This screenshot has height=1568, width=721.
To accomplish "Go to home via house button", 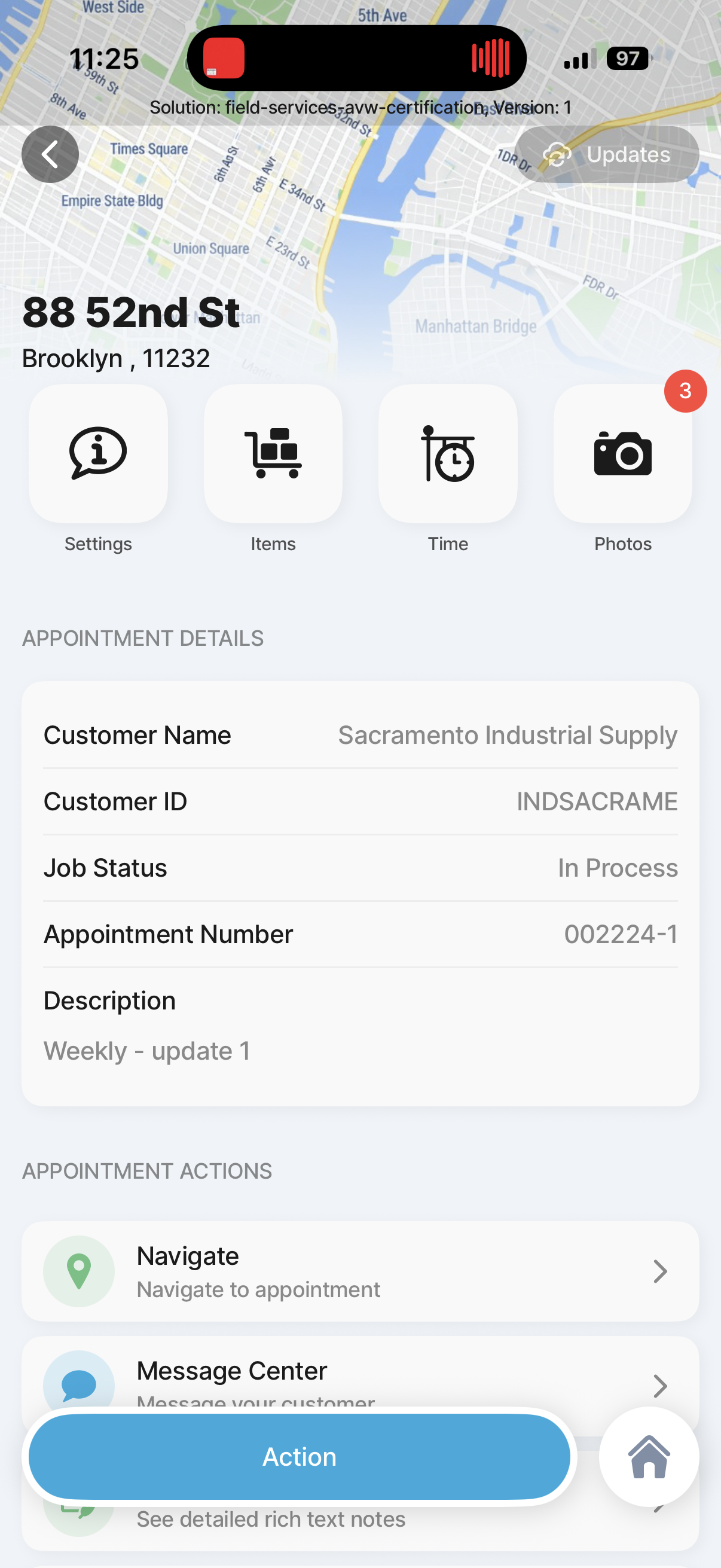I will [x=649, y=1457].
